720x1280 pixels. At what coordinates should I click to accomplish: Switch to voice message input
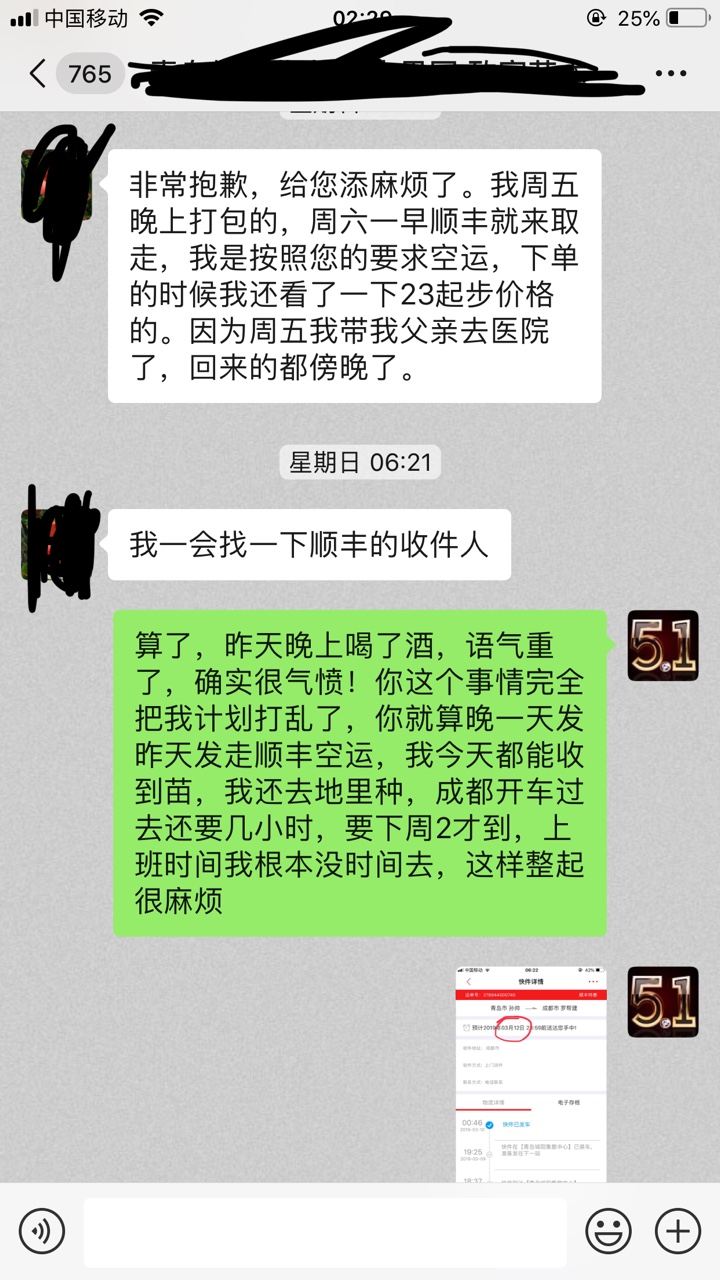click(42, 1231)
